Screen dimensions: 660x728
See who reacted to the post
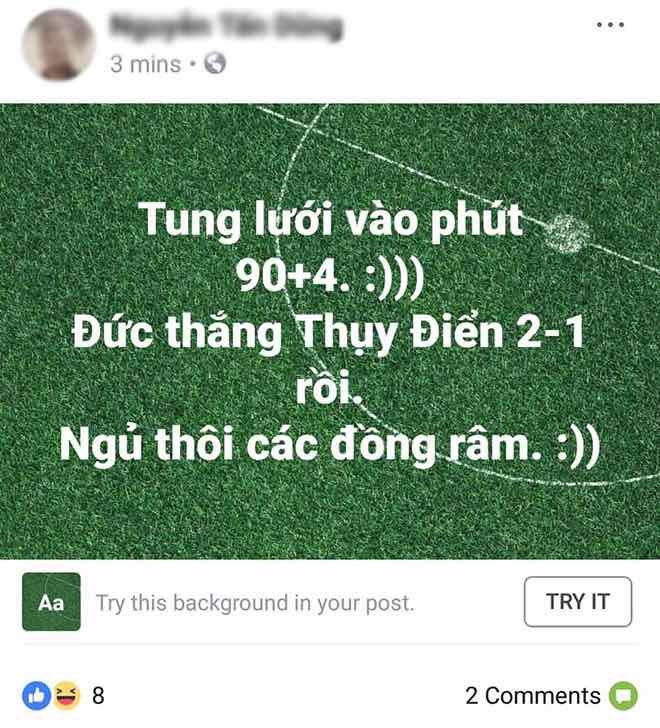(x=64, y=694)
